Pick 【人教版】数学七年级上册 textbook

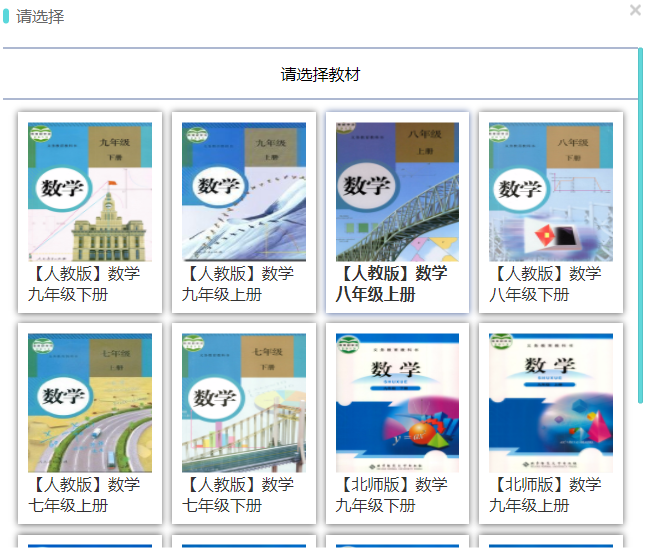(x=90, y=403)
